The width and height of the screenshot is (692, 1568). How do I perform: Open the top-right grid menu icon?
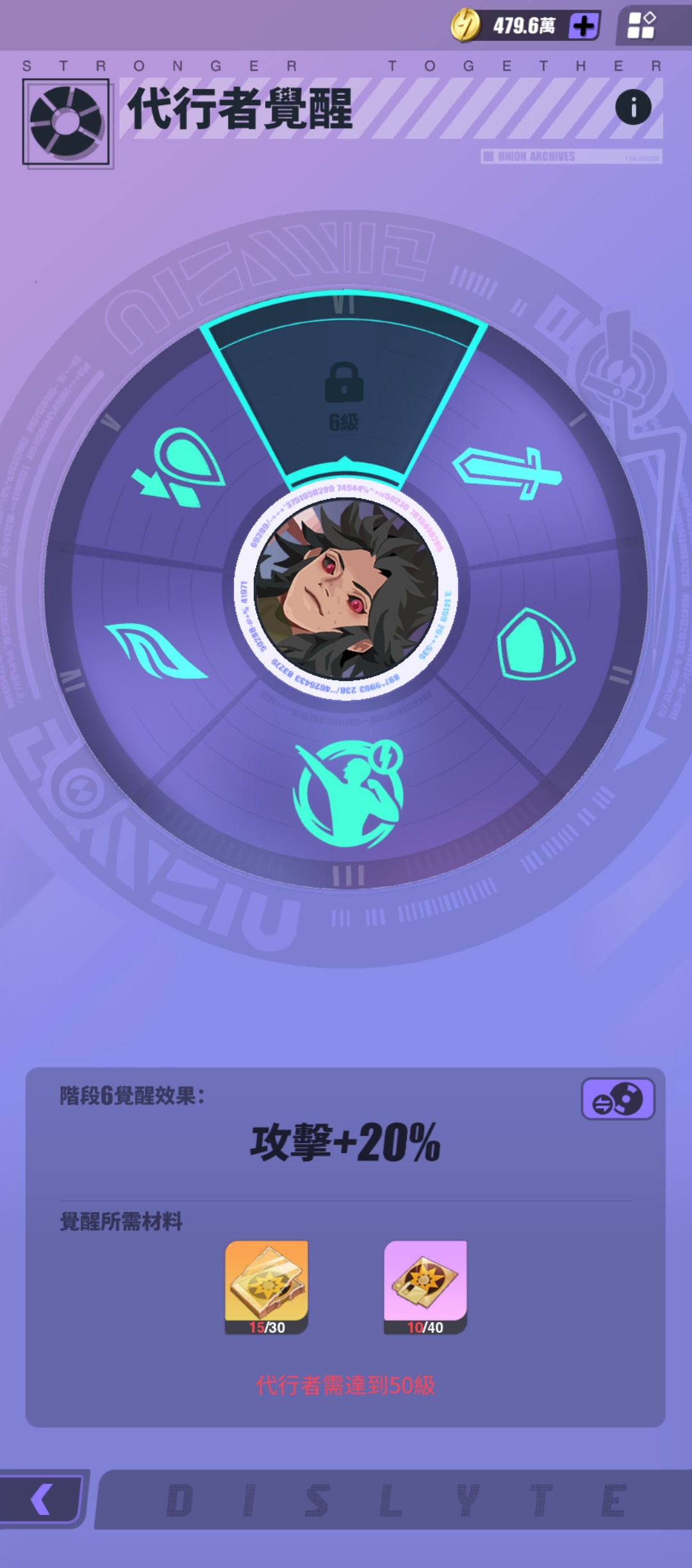pyautogui.click(x=641, y=26)
